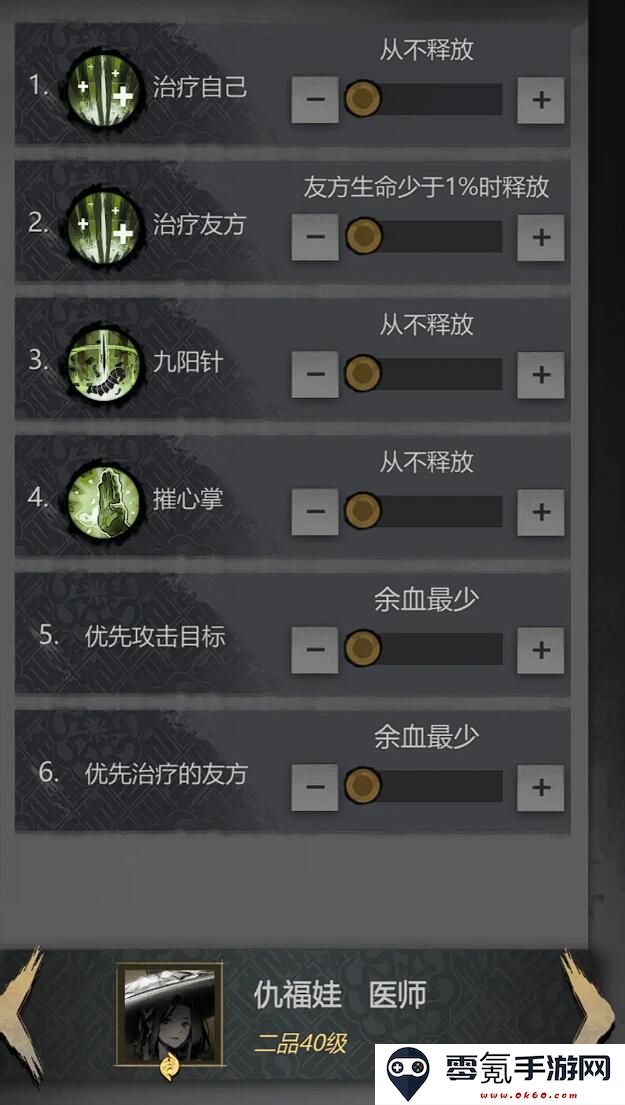Screen dimensions: 625x1105
Task: Tap plus for 优先治疗的友方
Action: (541, 787)
